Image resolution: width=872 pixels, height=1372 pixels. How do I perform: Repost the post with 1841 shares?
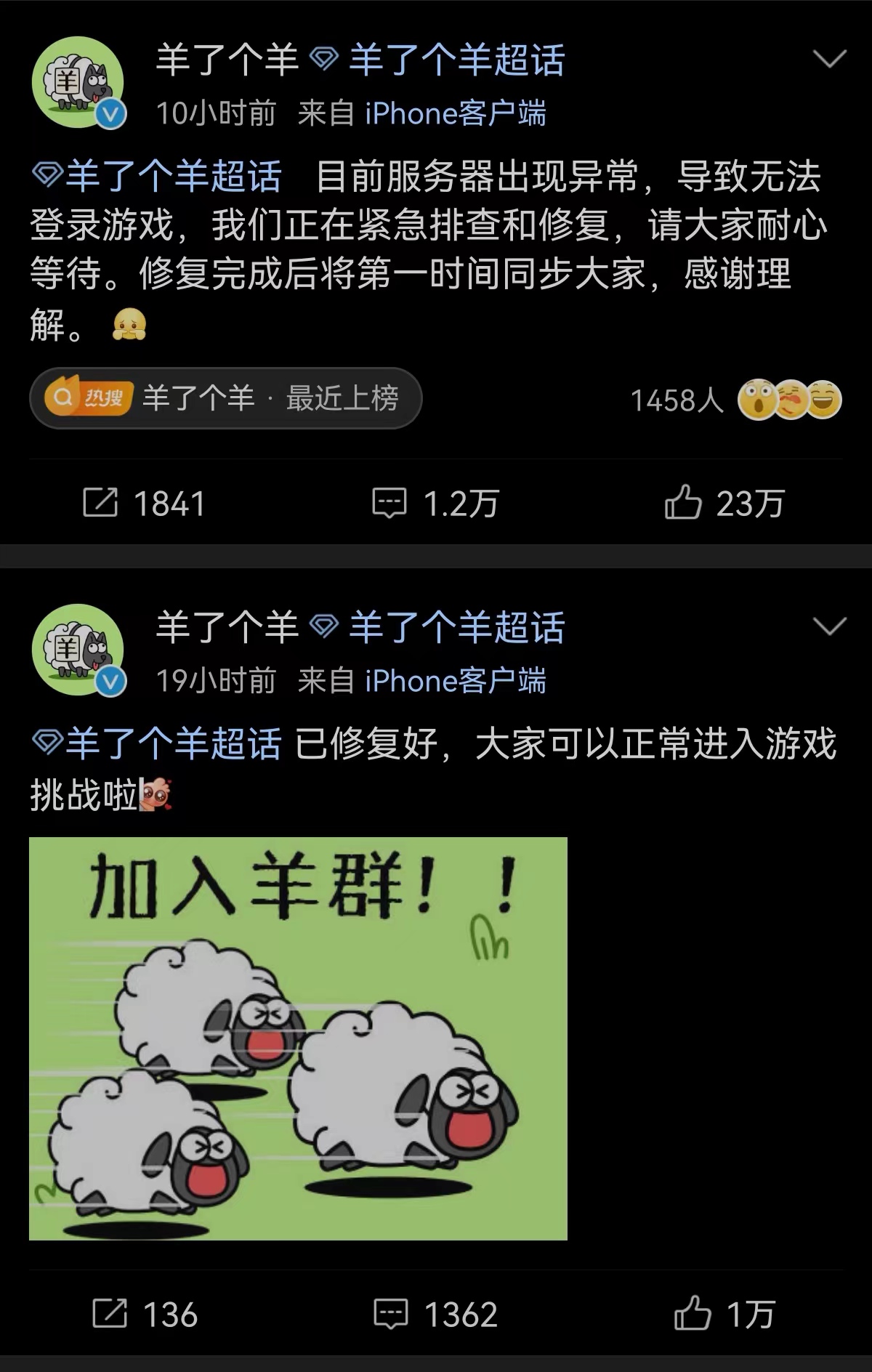pos(144,503)
